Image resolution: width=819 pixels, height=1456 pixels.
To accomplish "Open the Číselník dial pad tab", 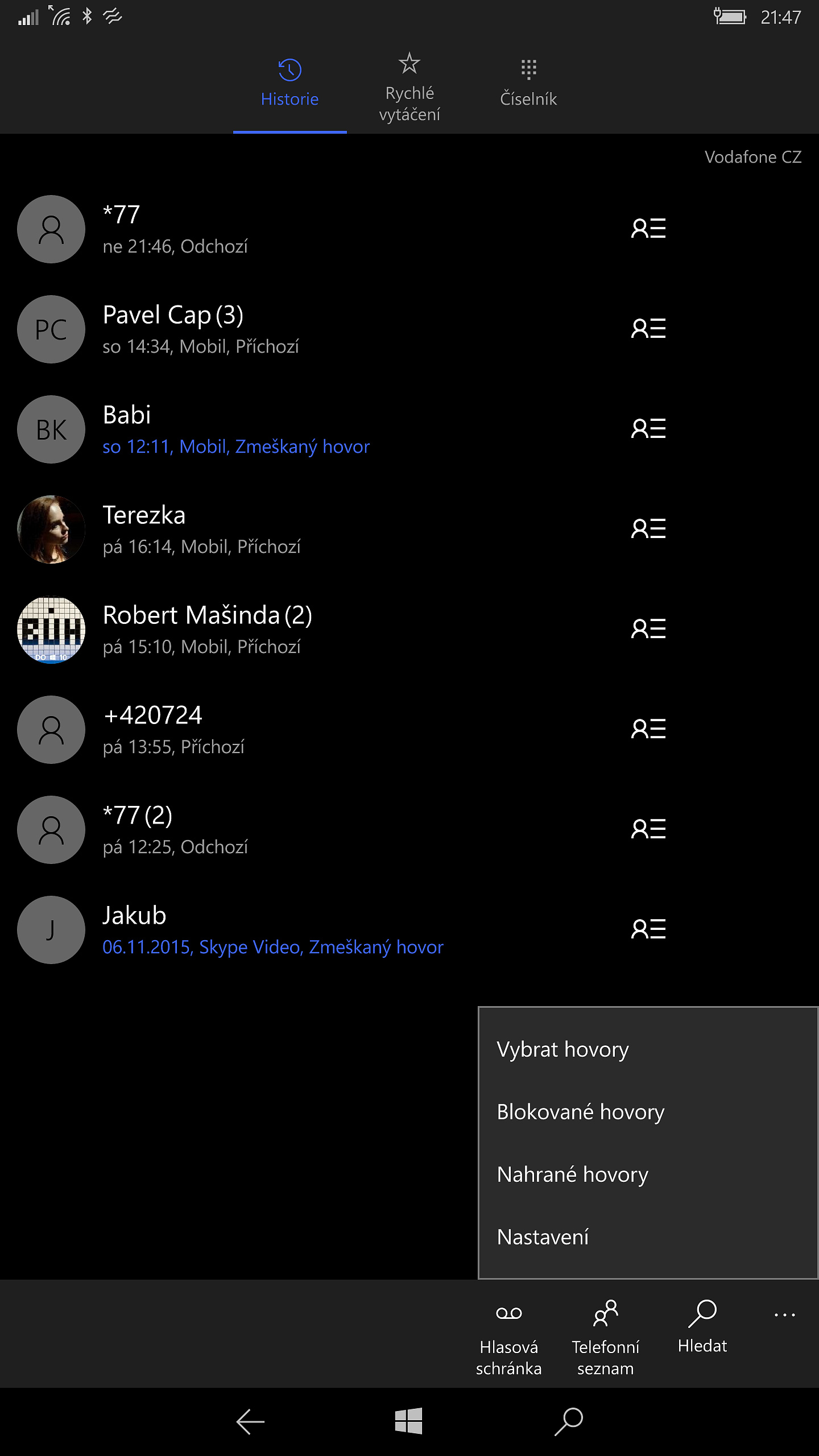I will pyautogui.click(x=528, y=88).
